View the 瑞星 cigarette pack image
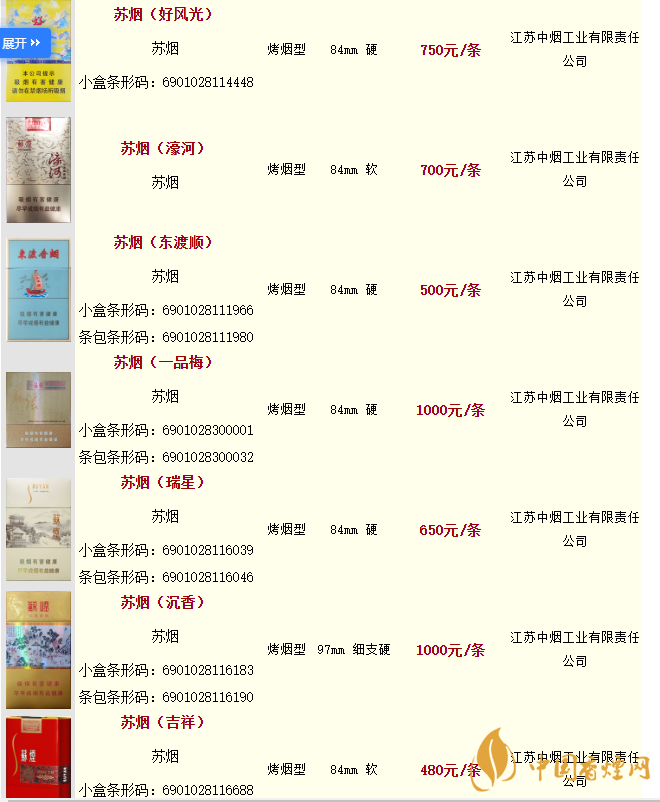The height and width of the screenshot is (802, 660). click(38, 530)
